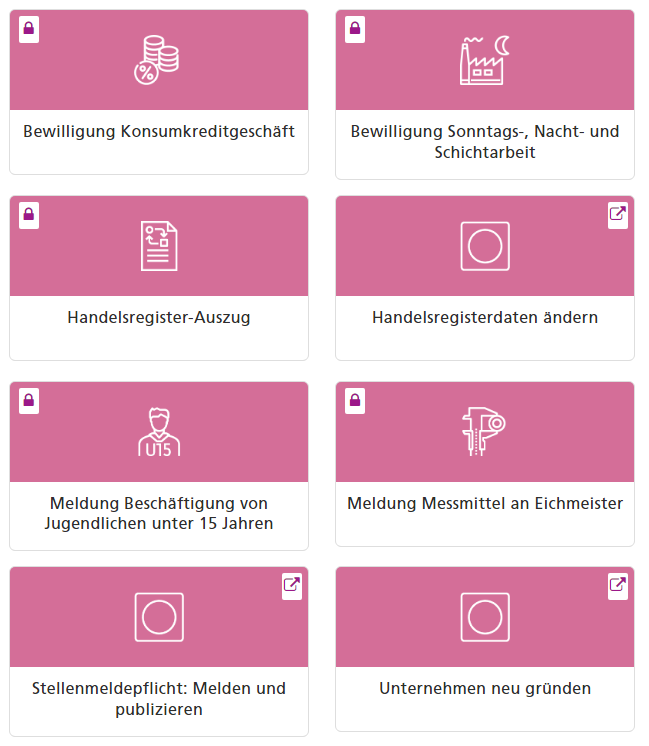Open Stellenmeldepflicht: Melden und publizieren

pos(159,699)
